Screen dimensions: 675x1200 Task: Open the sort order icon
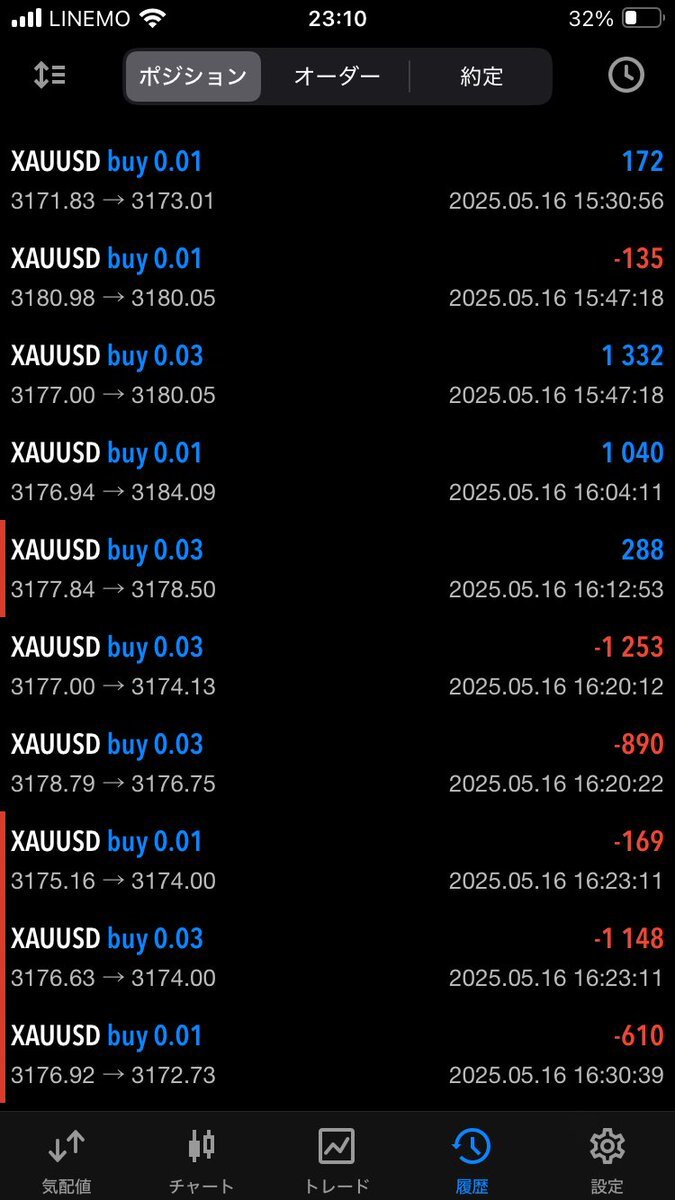click(x=49, y=76)
